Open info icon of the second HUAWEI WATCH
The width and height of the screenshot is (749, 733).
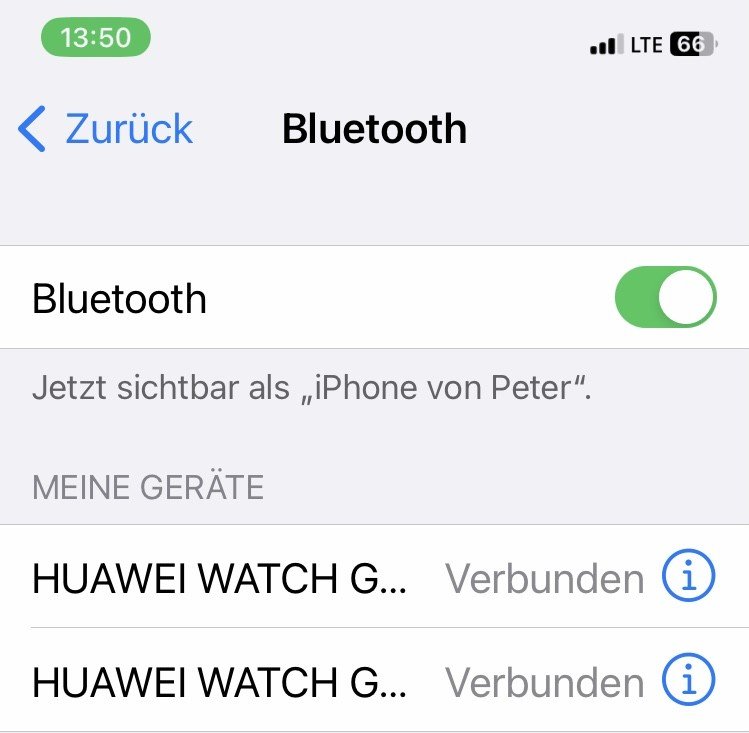click(x=689, y=681)
